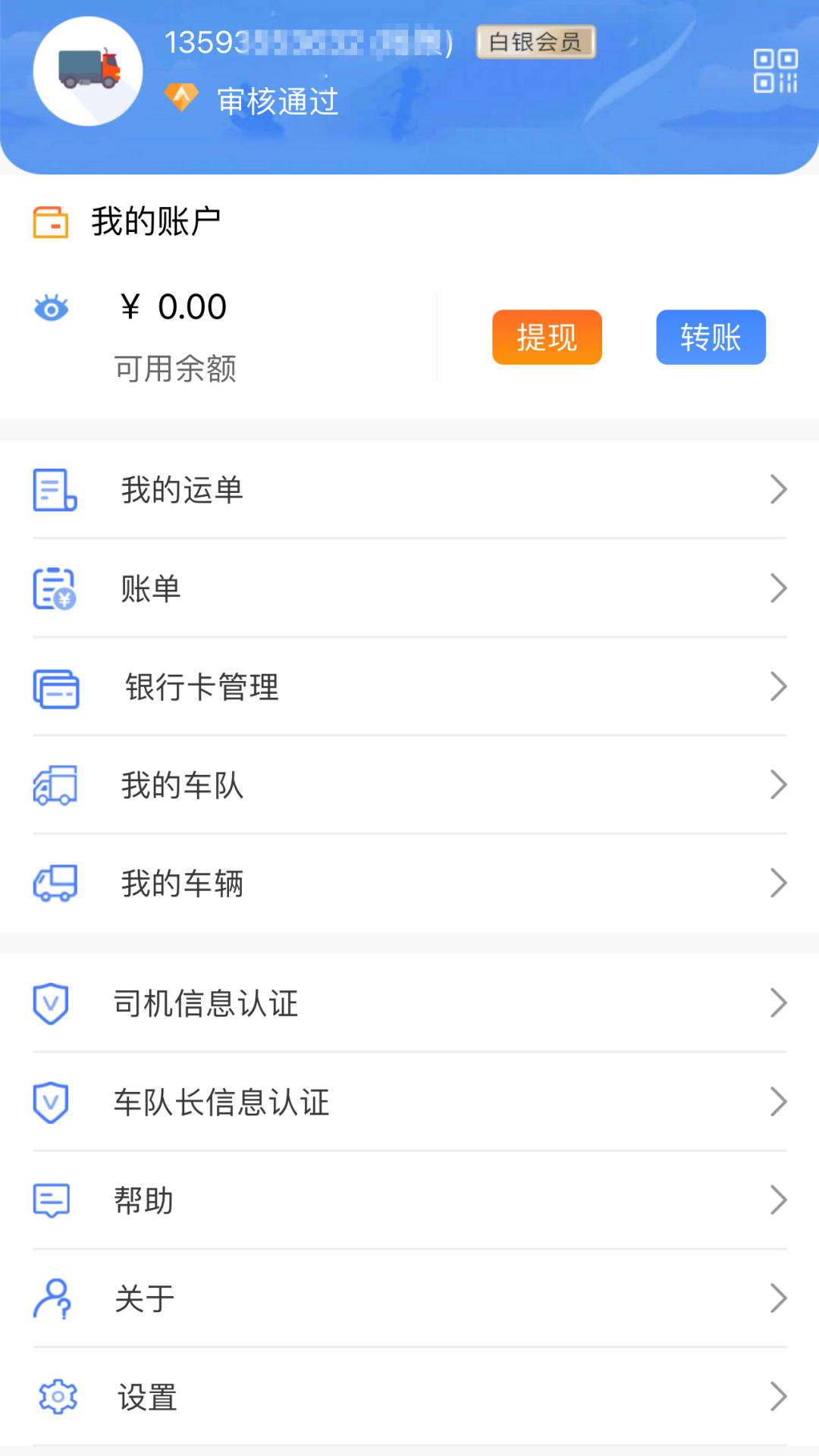819x1456 pixels.
Task: View 我的车辆 vehicles
Action: click(x=409, y=883)
